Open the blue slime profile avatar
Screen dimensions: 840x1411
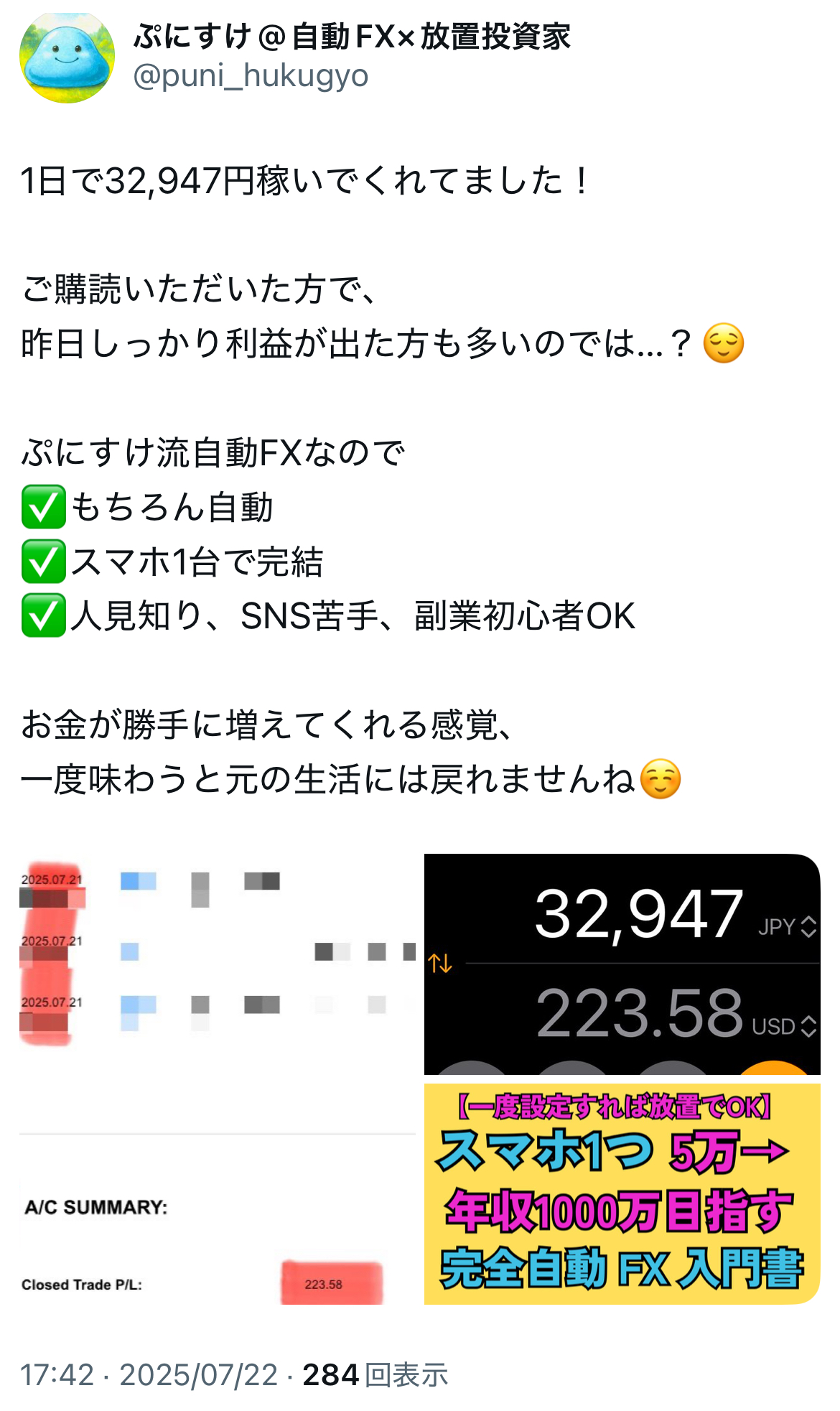[x=67, y=57]
